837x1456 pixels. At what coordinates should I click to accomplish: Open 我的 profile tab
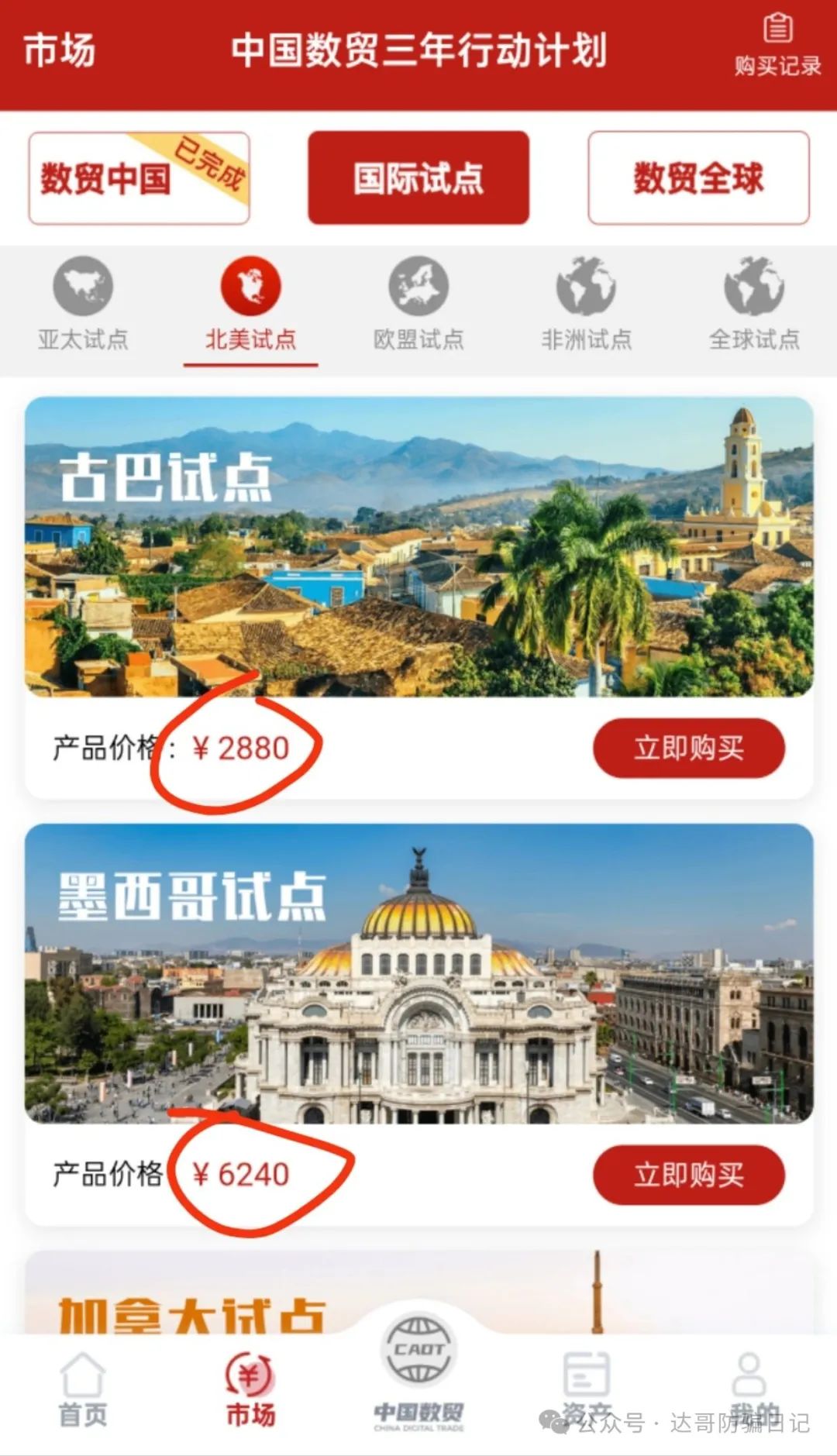750,1391
